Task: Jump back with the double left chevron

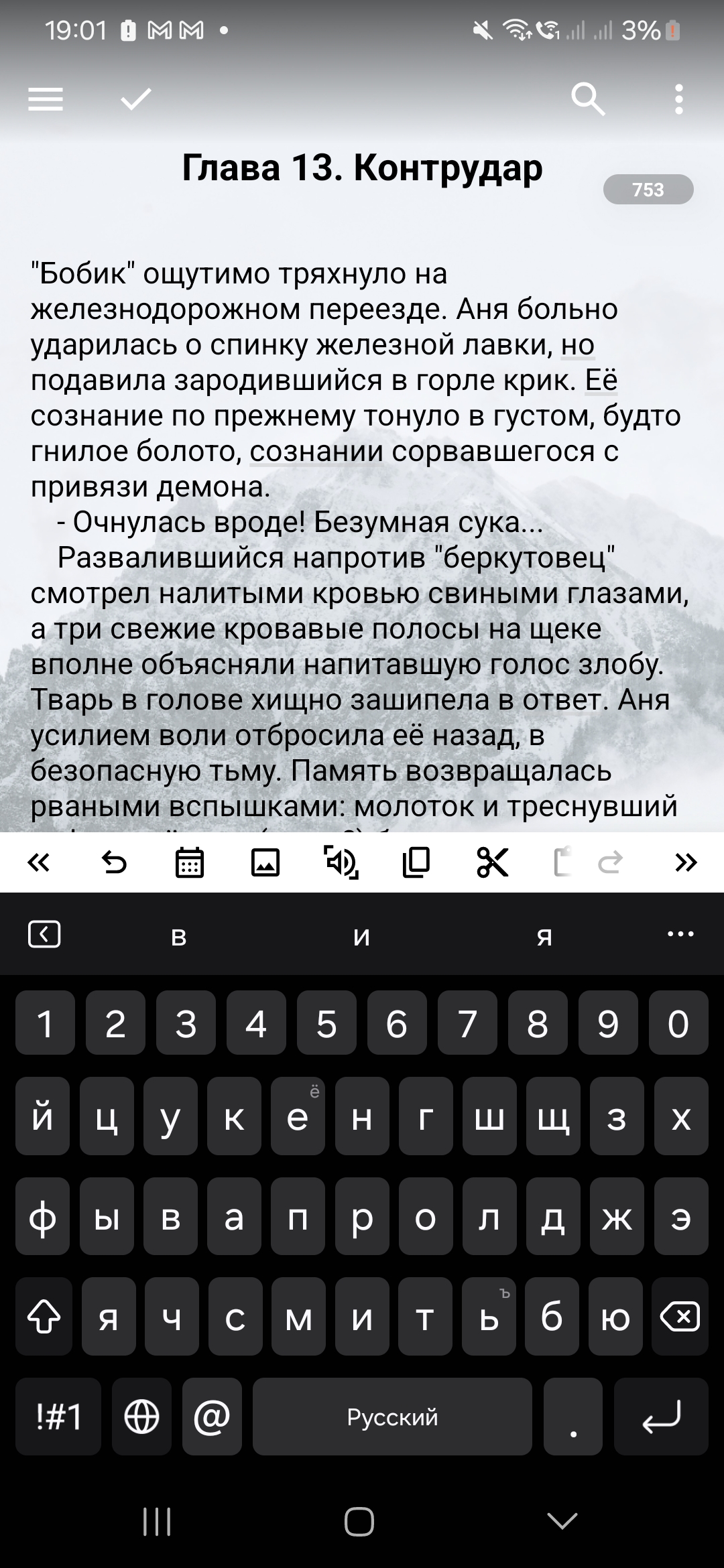Action: click(x=39, y=862)
